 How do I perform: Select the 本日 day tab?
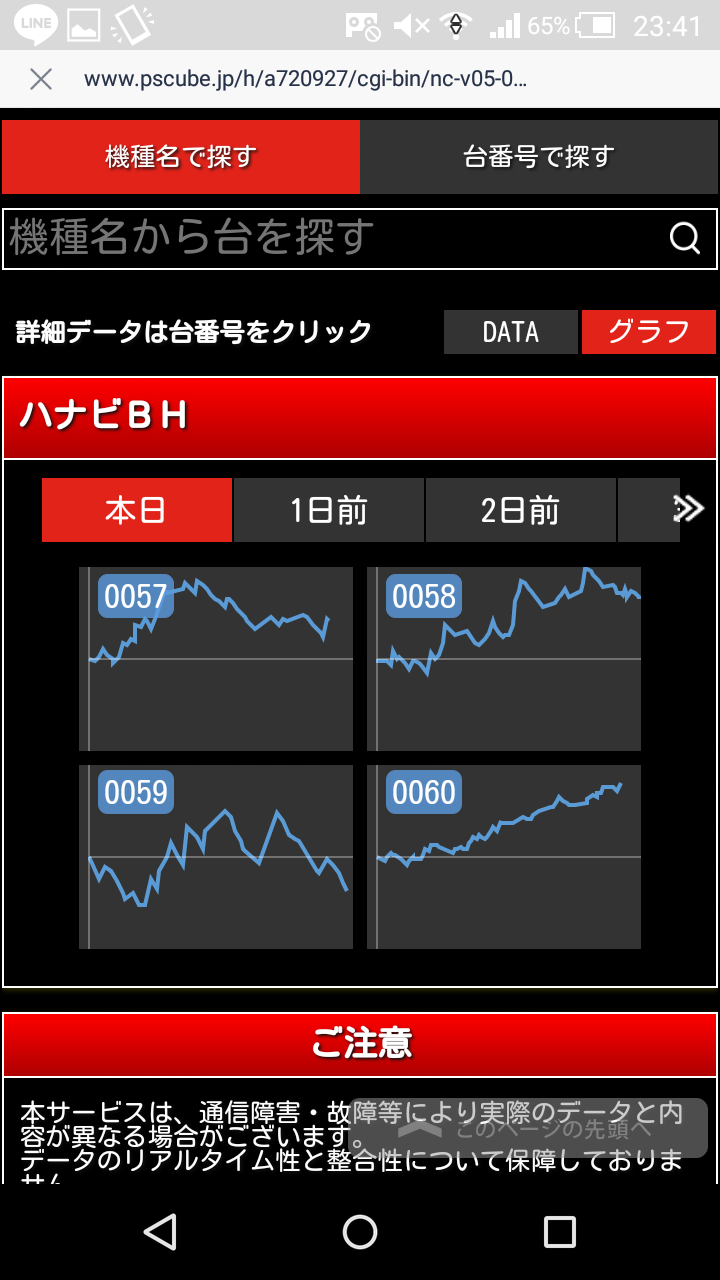[137, 510]
